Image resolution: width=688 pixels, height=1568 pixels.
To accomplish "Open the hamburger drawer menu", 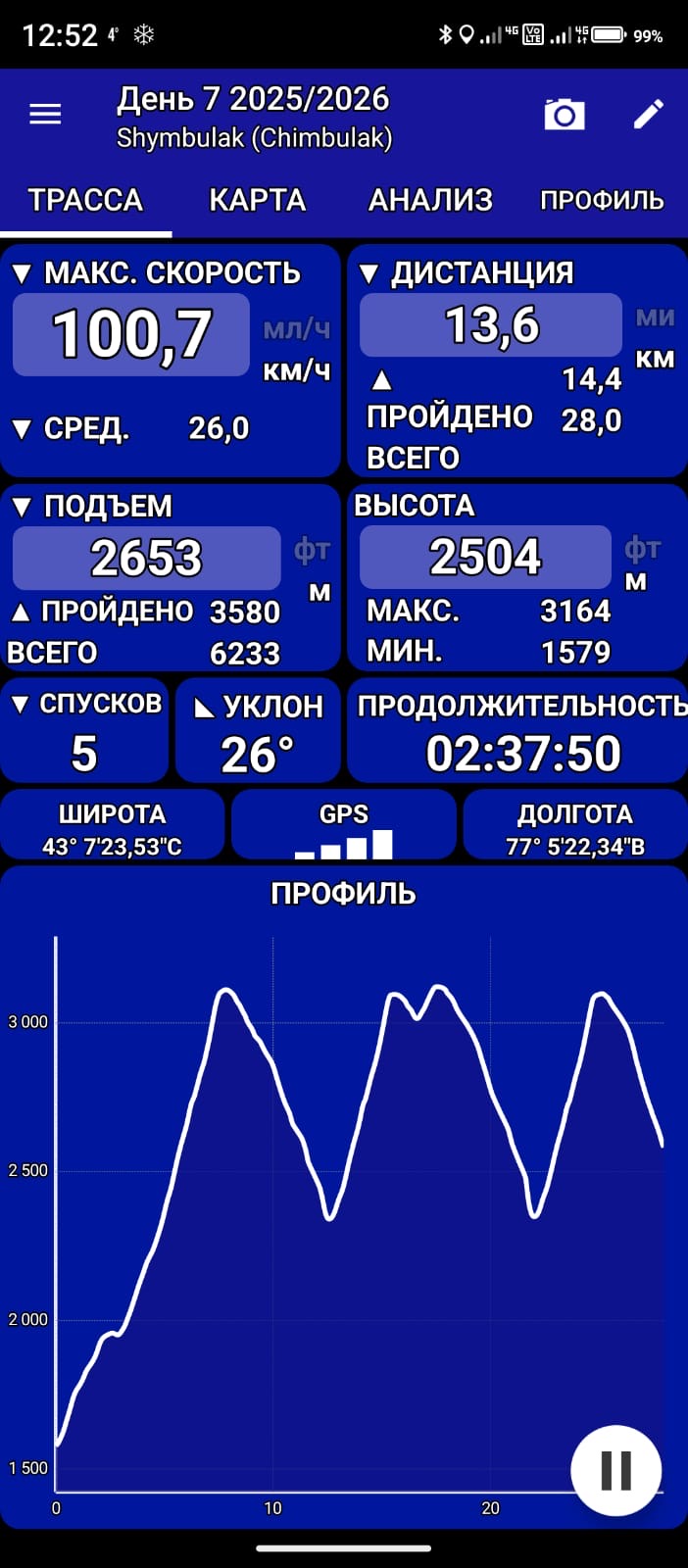I will coord(45,115).
